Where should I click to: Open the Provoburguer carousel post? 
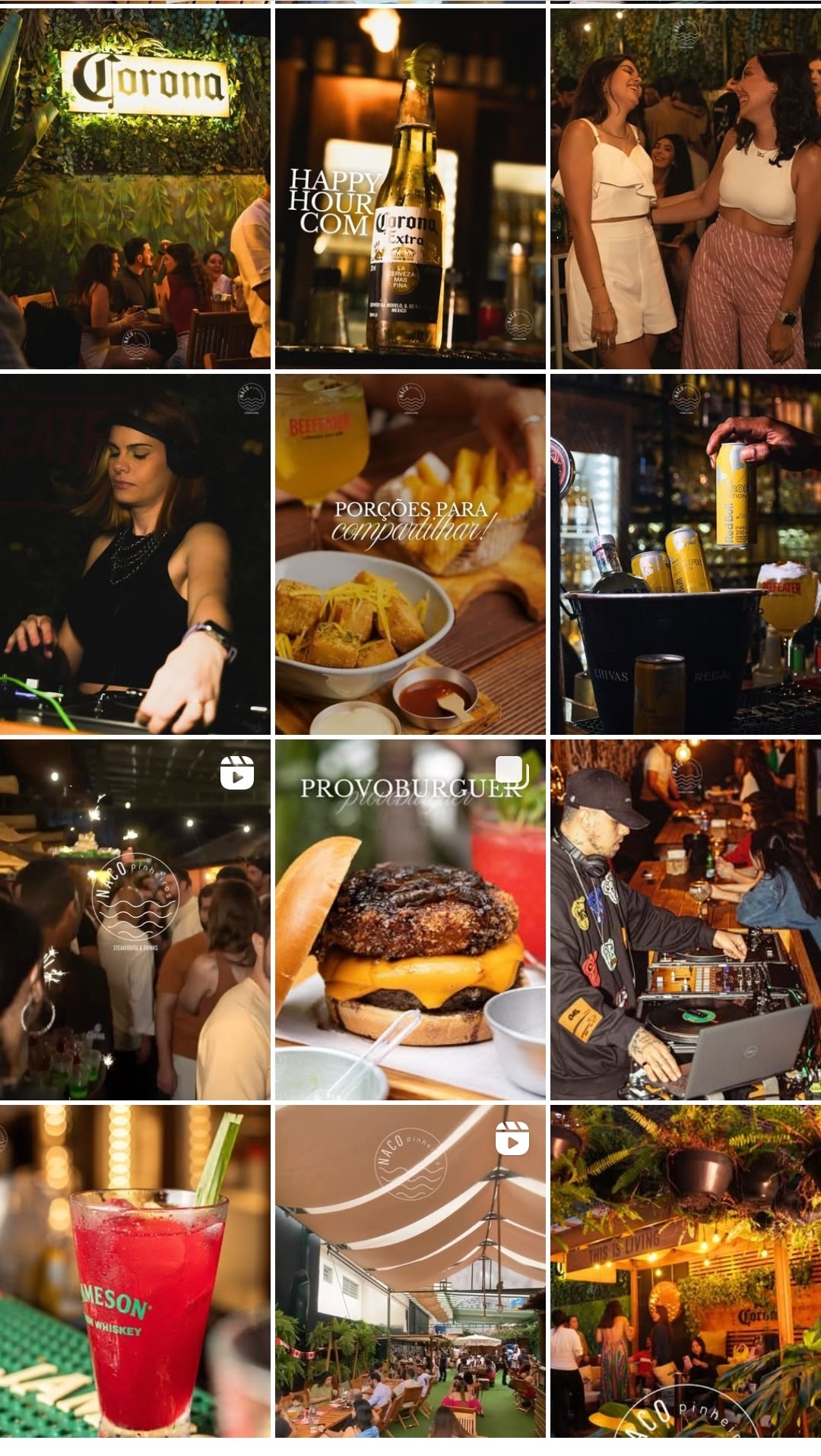(410, 919)
